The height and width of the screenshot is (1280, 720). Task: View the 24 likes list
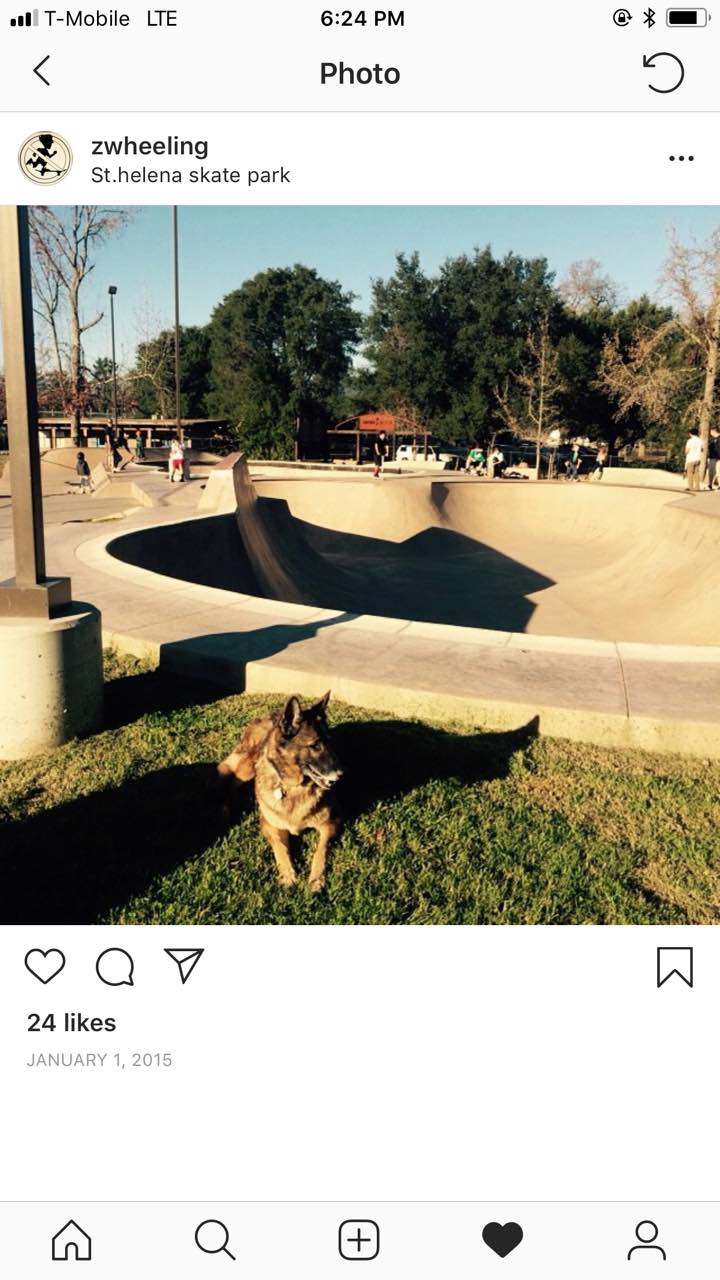click(x=71, y=1022)
